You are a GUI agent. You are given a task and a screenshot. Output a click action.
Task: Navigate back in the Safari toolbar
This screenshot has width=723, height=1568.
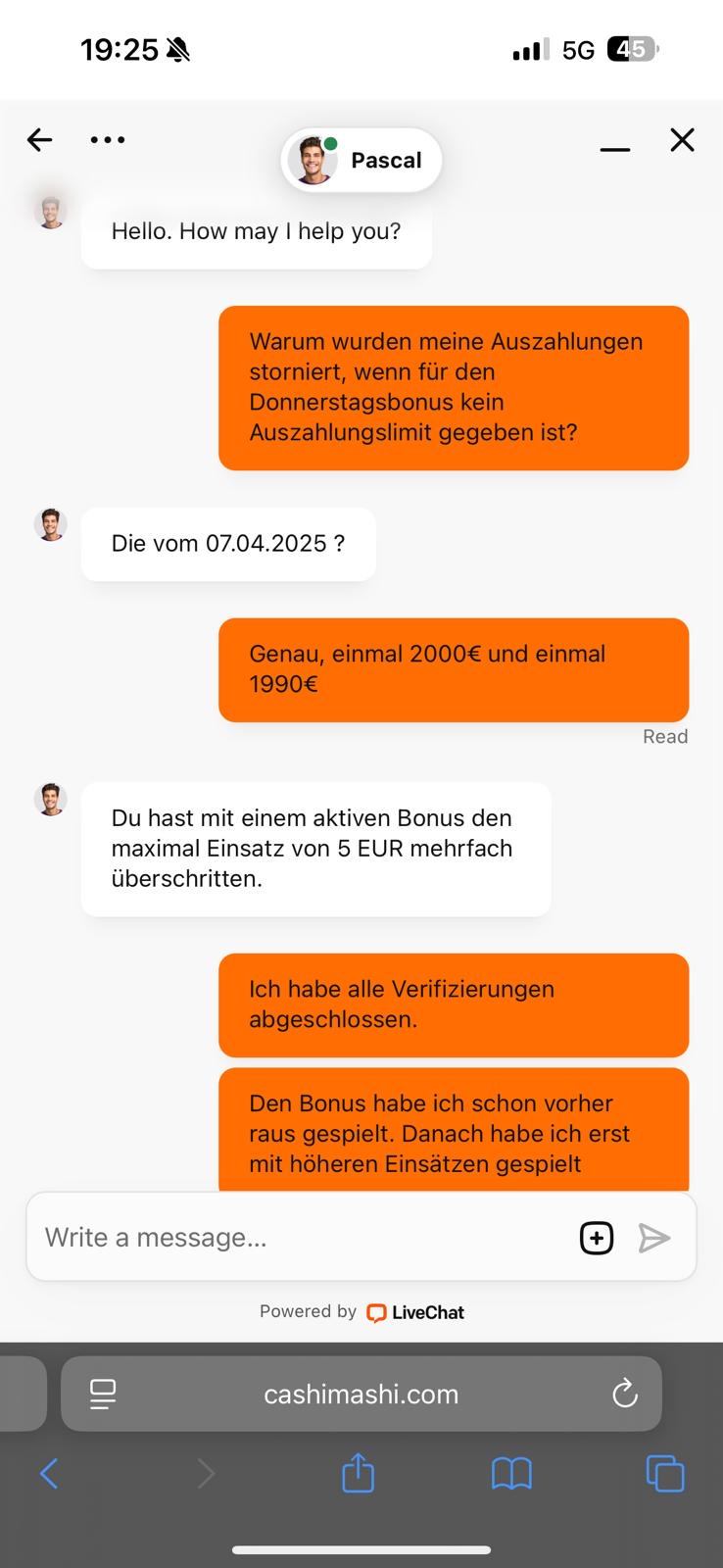point(49,1473)
